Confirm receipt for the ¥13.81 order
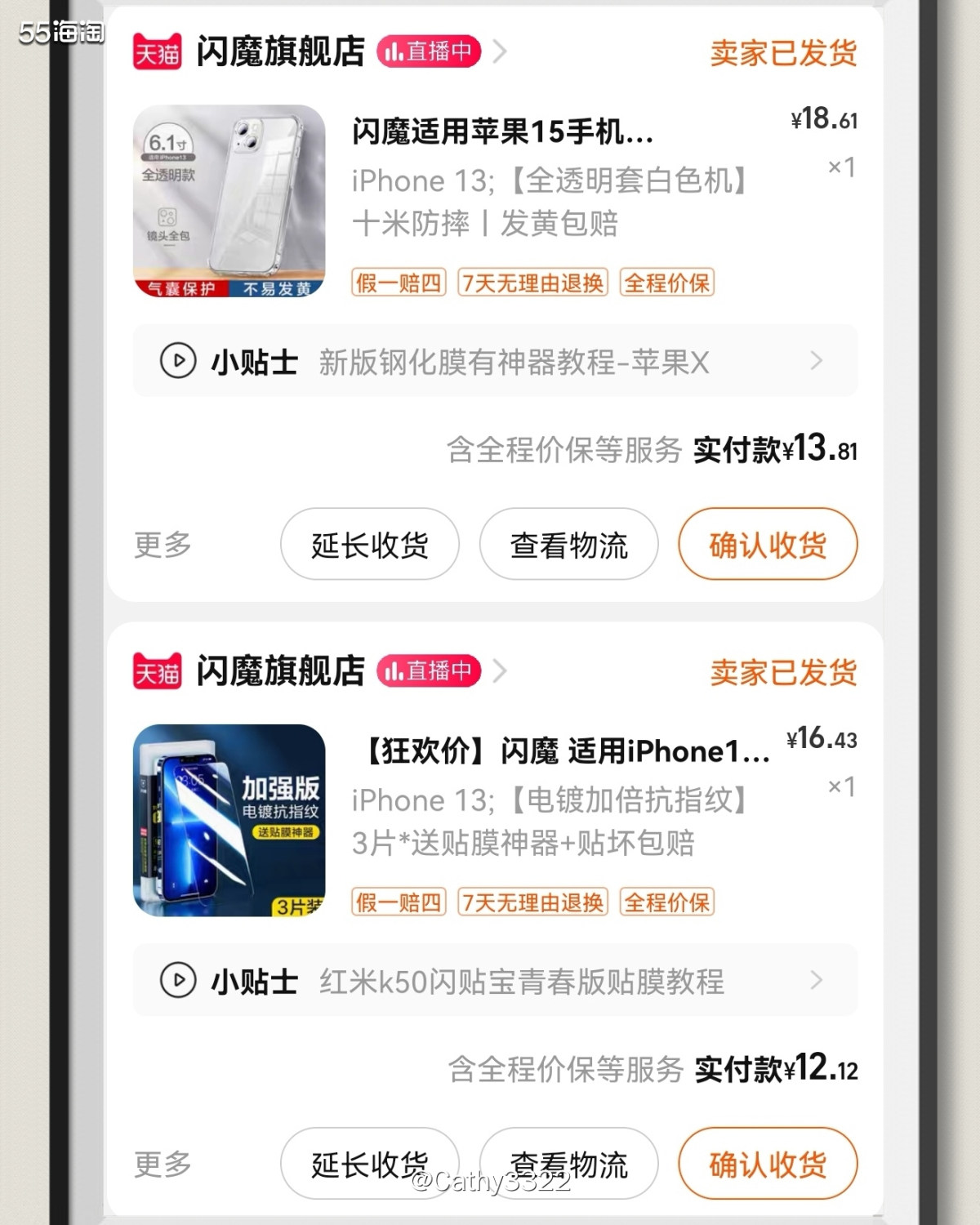The height and width of the screenshot is (1225, 980). pos(767,544)
